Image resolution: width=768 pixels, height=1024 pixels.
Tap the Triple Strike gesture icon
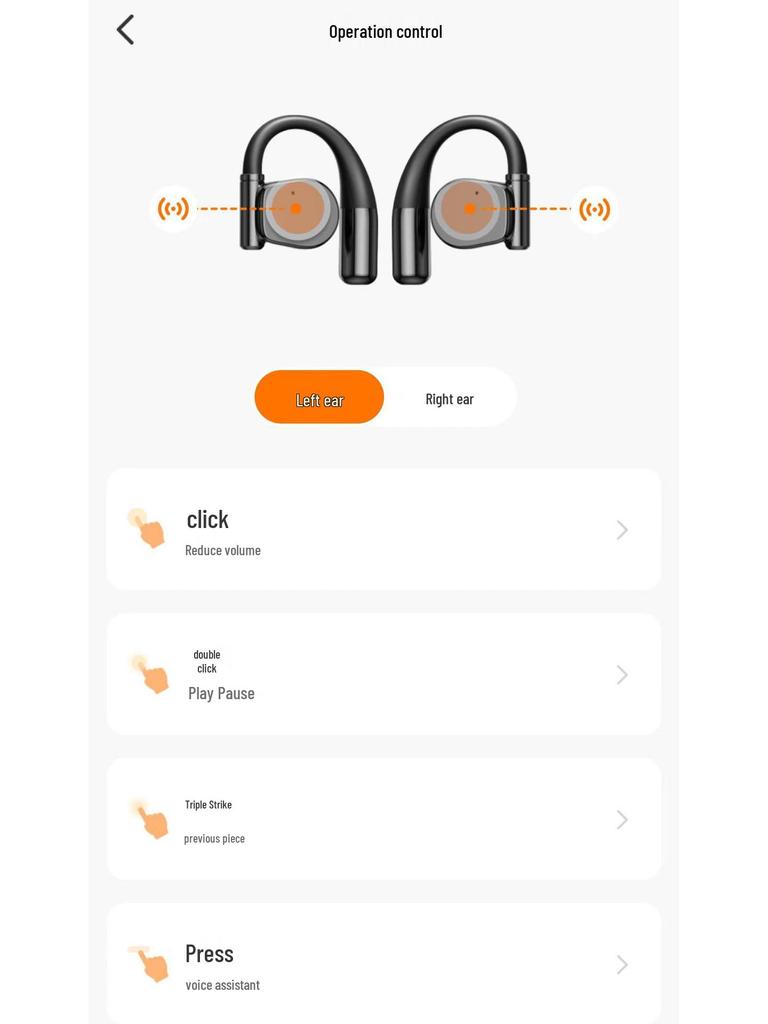pos(148,820)
